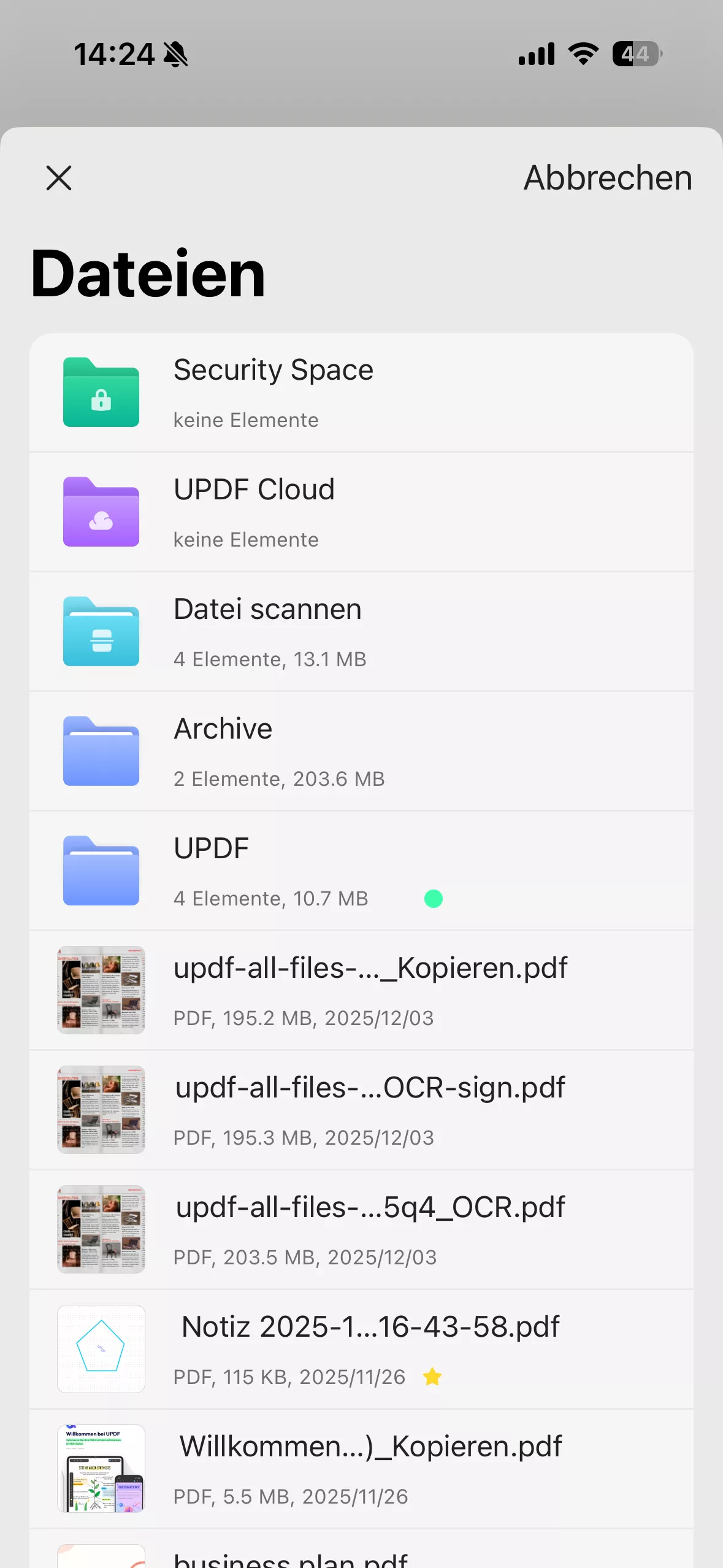Open the Security Space folder icon
Image resolution: width=723 pixels, height=1568 pixels.
click(x=101, y=393)
